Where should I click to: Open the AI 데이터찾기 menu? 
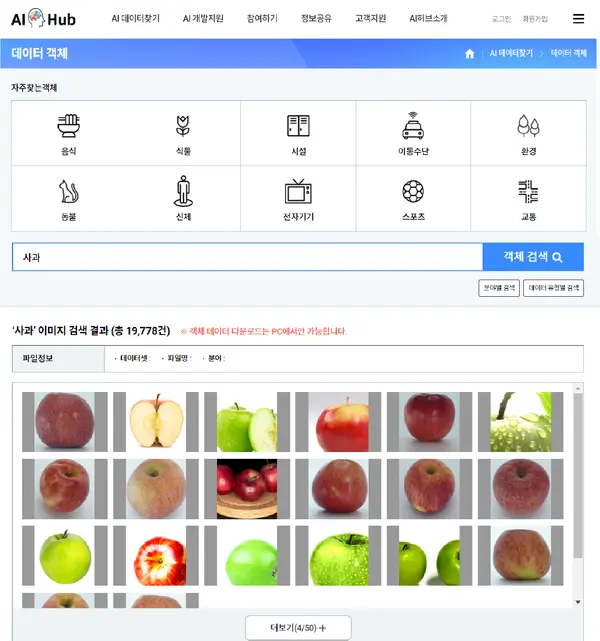(135, 18)
